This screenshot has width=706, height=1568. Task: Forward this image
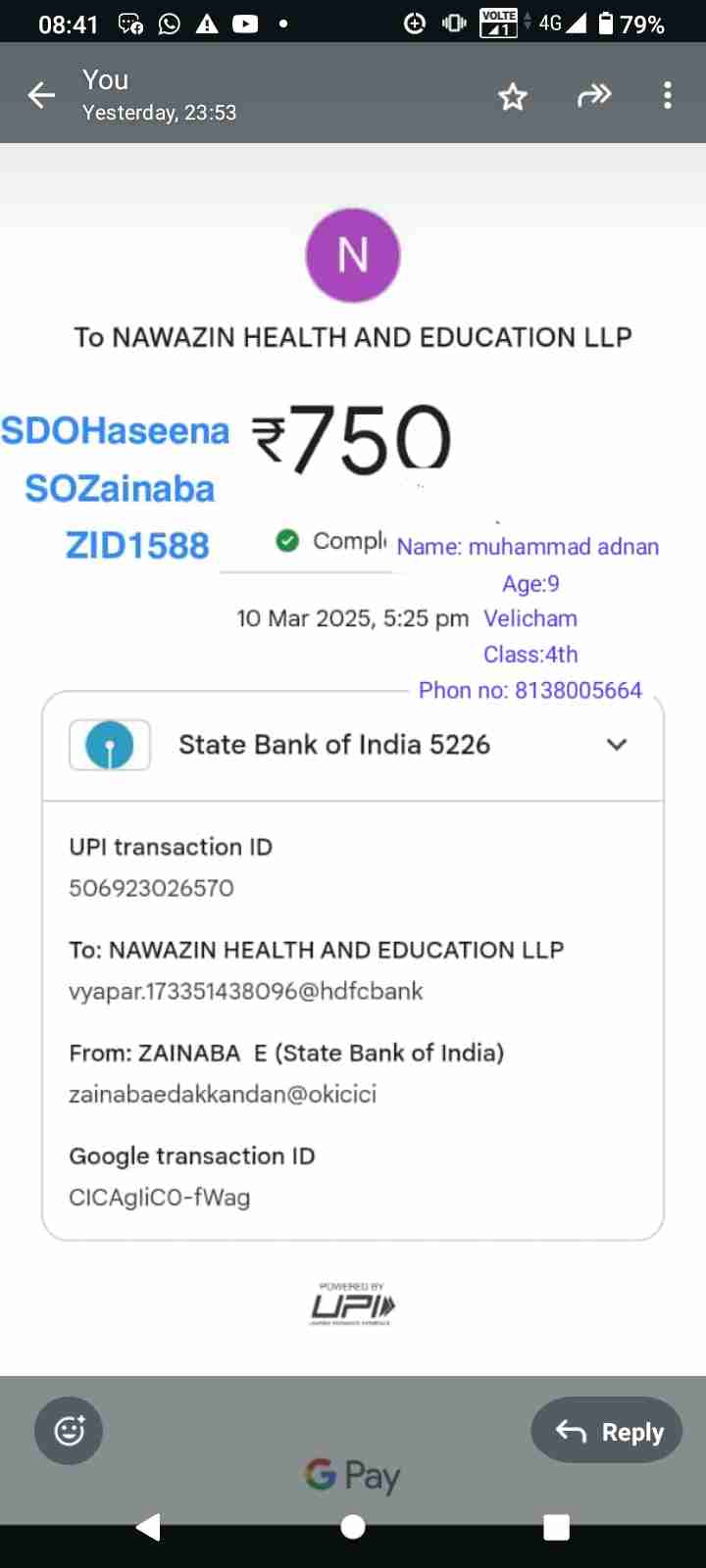click(594, 95)
